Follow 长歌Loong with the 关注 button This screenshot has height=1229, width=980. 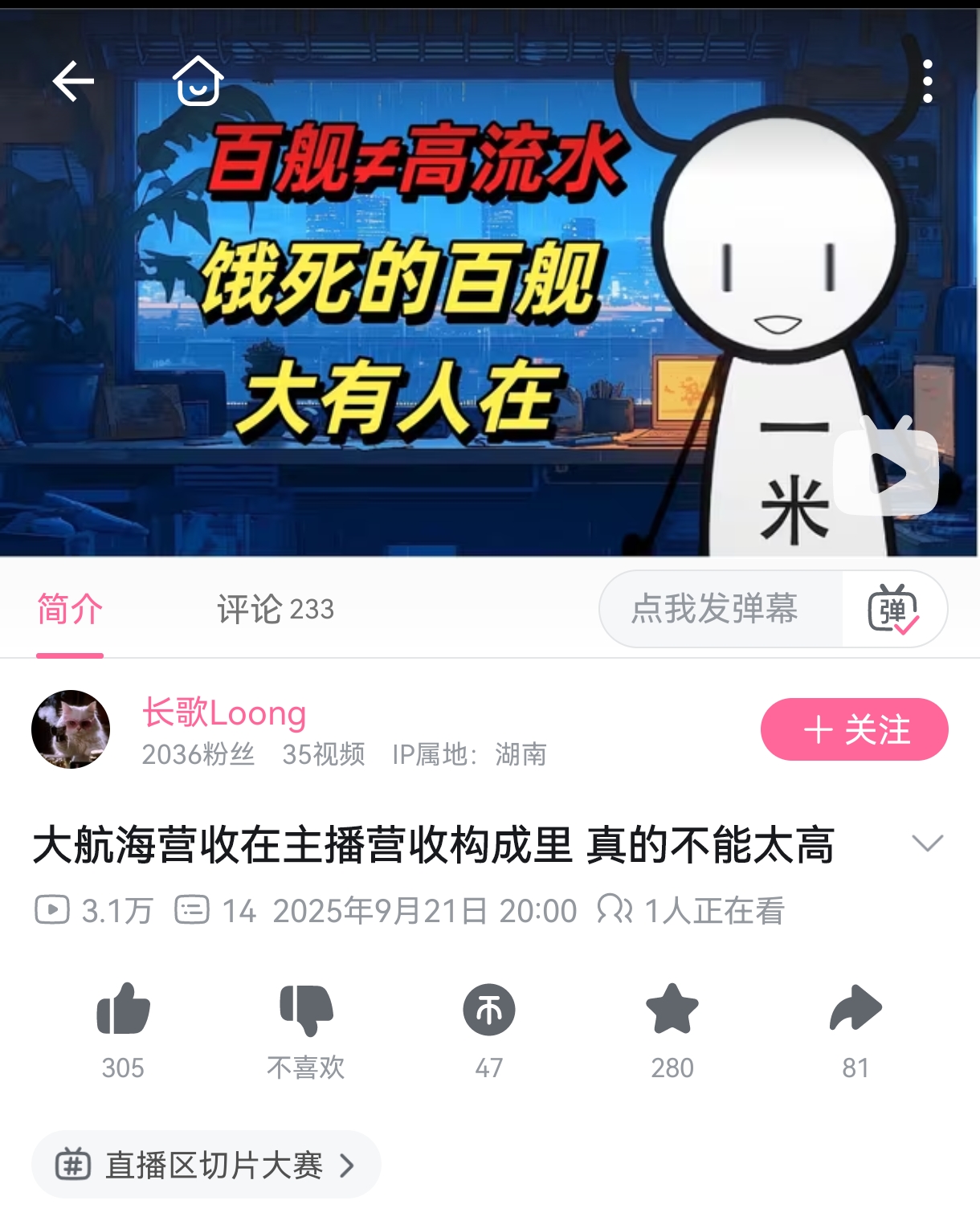point(854,729)
